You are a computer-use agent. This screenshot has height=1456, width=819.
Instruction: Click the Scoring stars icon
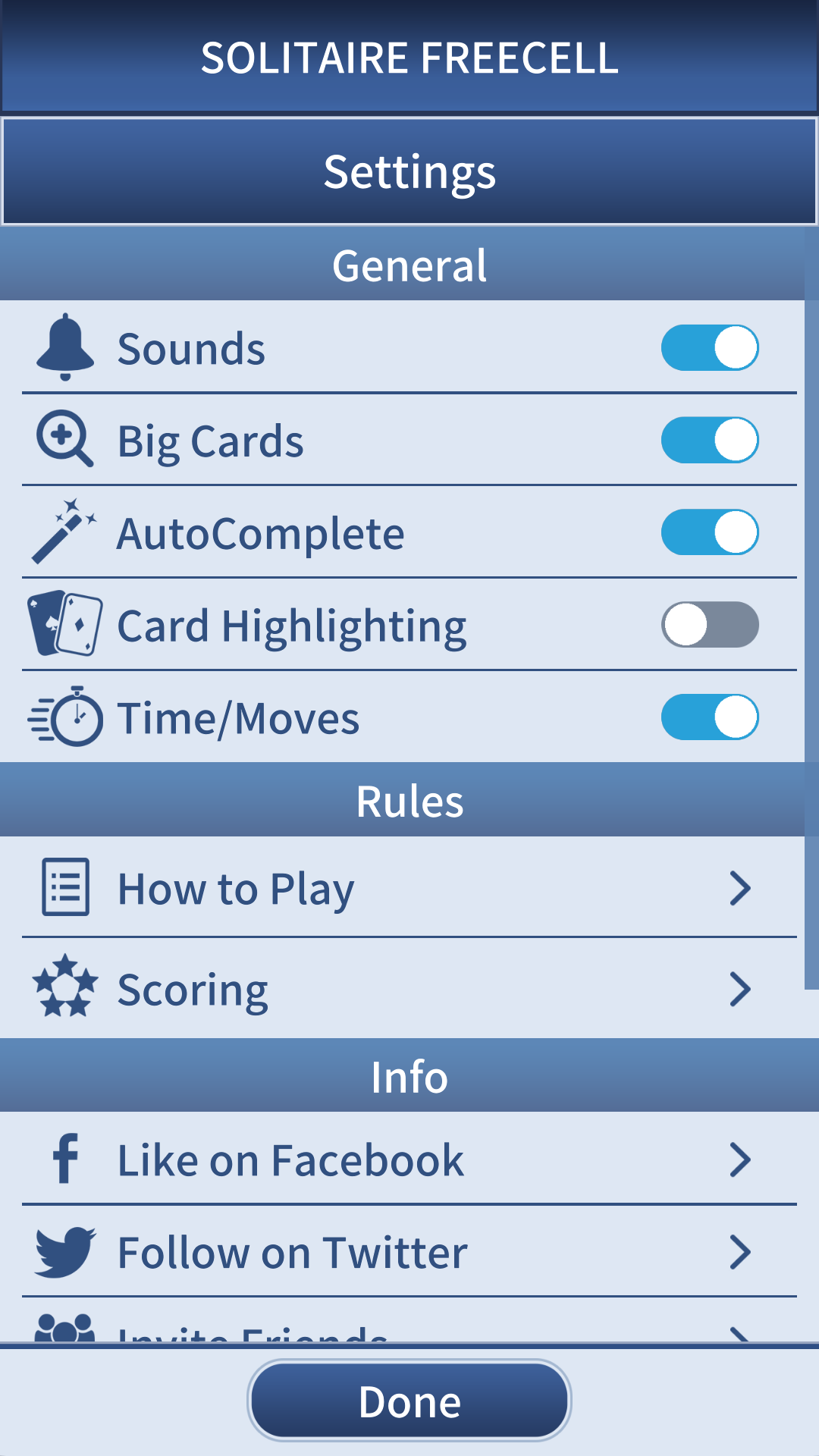pyautogui.click(x=64, y=988)
